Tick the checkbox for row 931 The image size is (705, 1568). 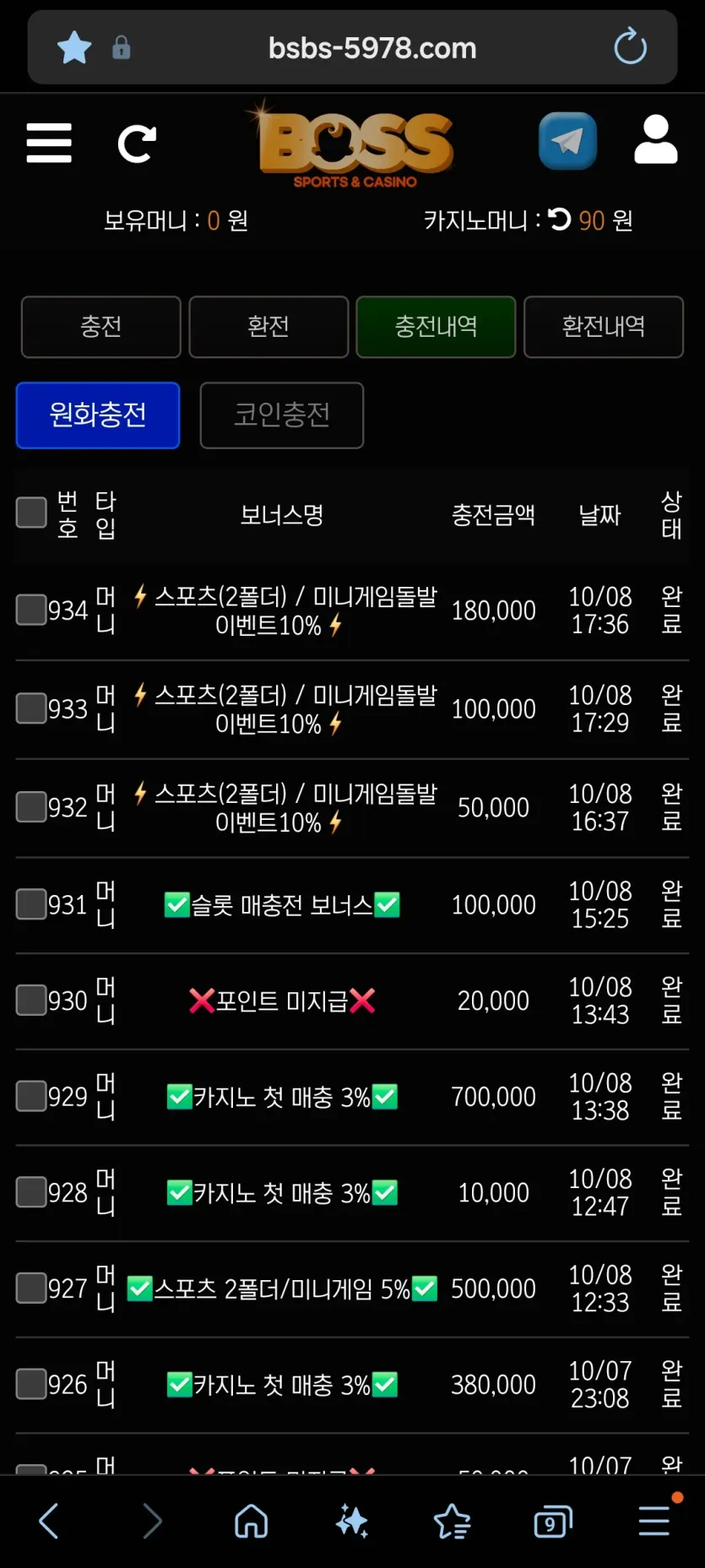[x=31, y=904]
